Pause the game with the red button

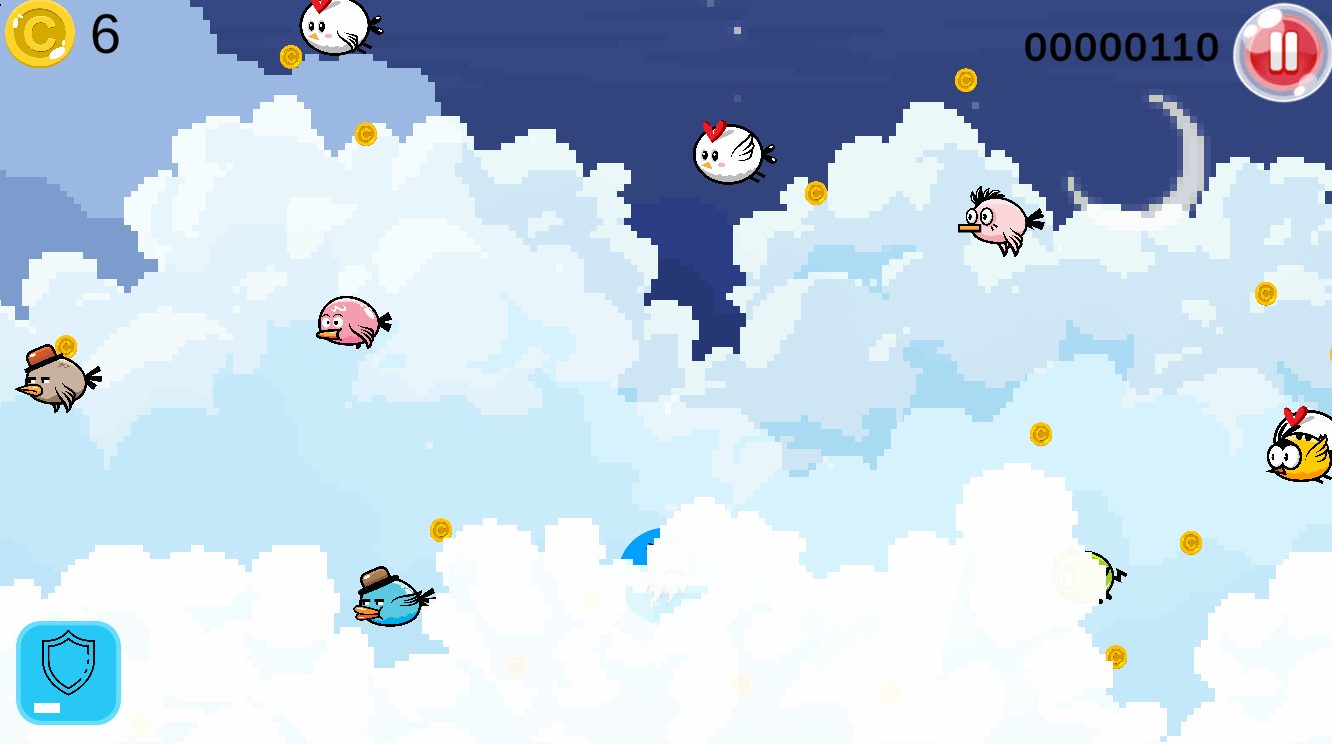click(1282, 52)
